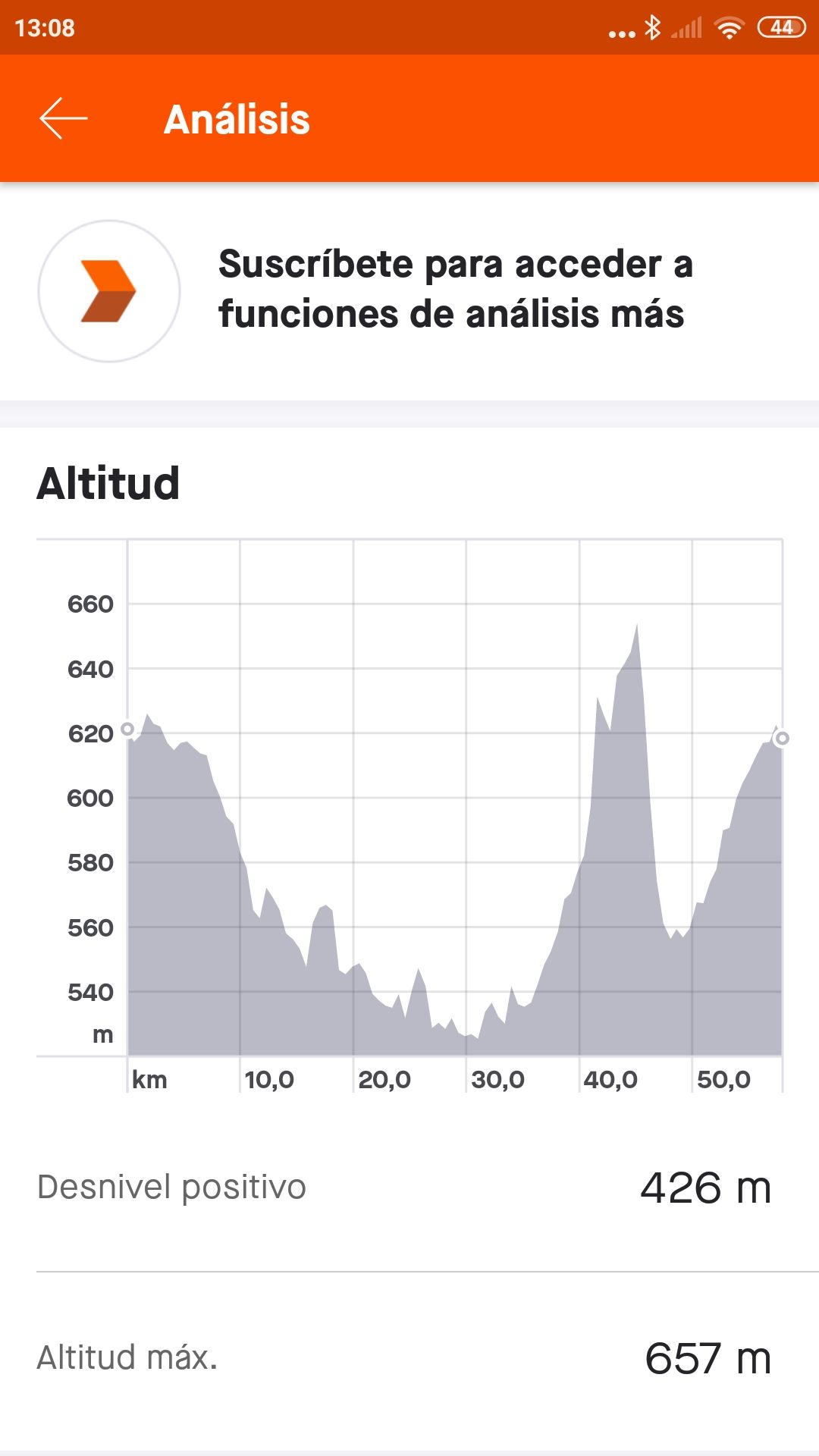Image resolution: width=819 pixels, height=1456 pixels.
Task: Open the Suscríbete para acceder subscription banner
Action: tap(409, 291)
